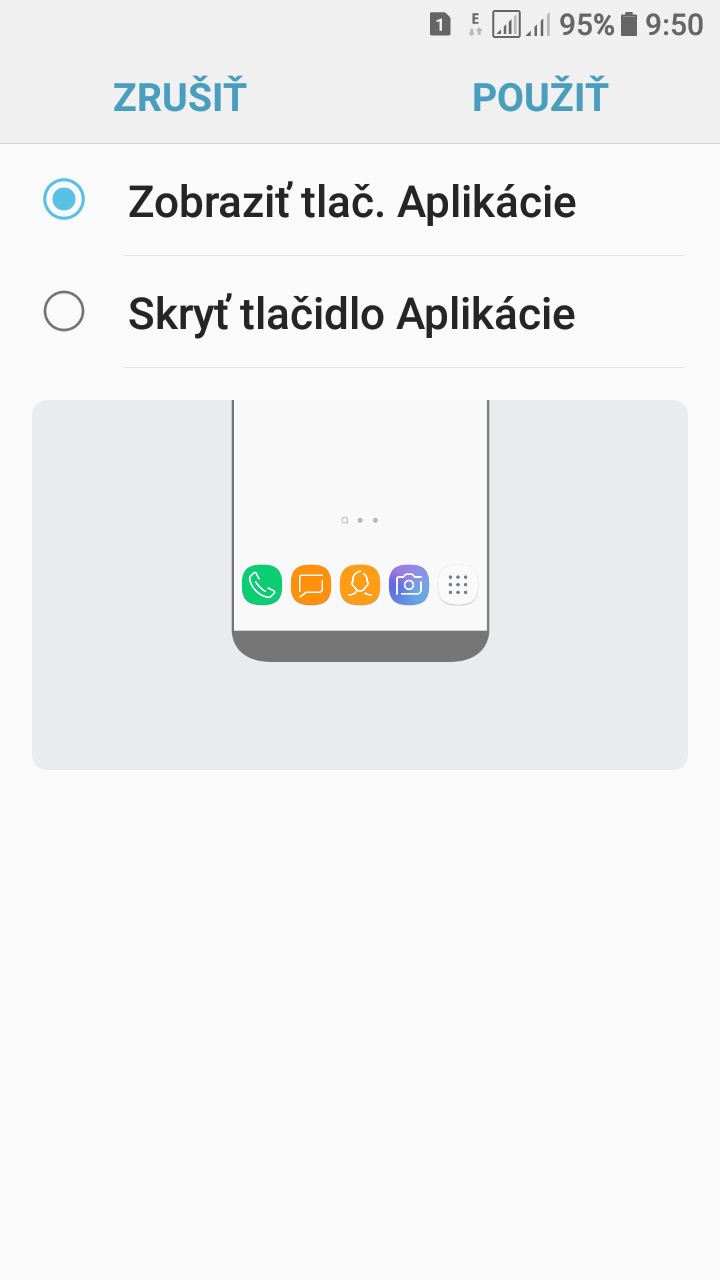Choose Skryť tlačidlo Aplikácie option
Viewport: 720px width, 1280px height.
point(360,313)
